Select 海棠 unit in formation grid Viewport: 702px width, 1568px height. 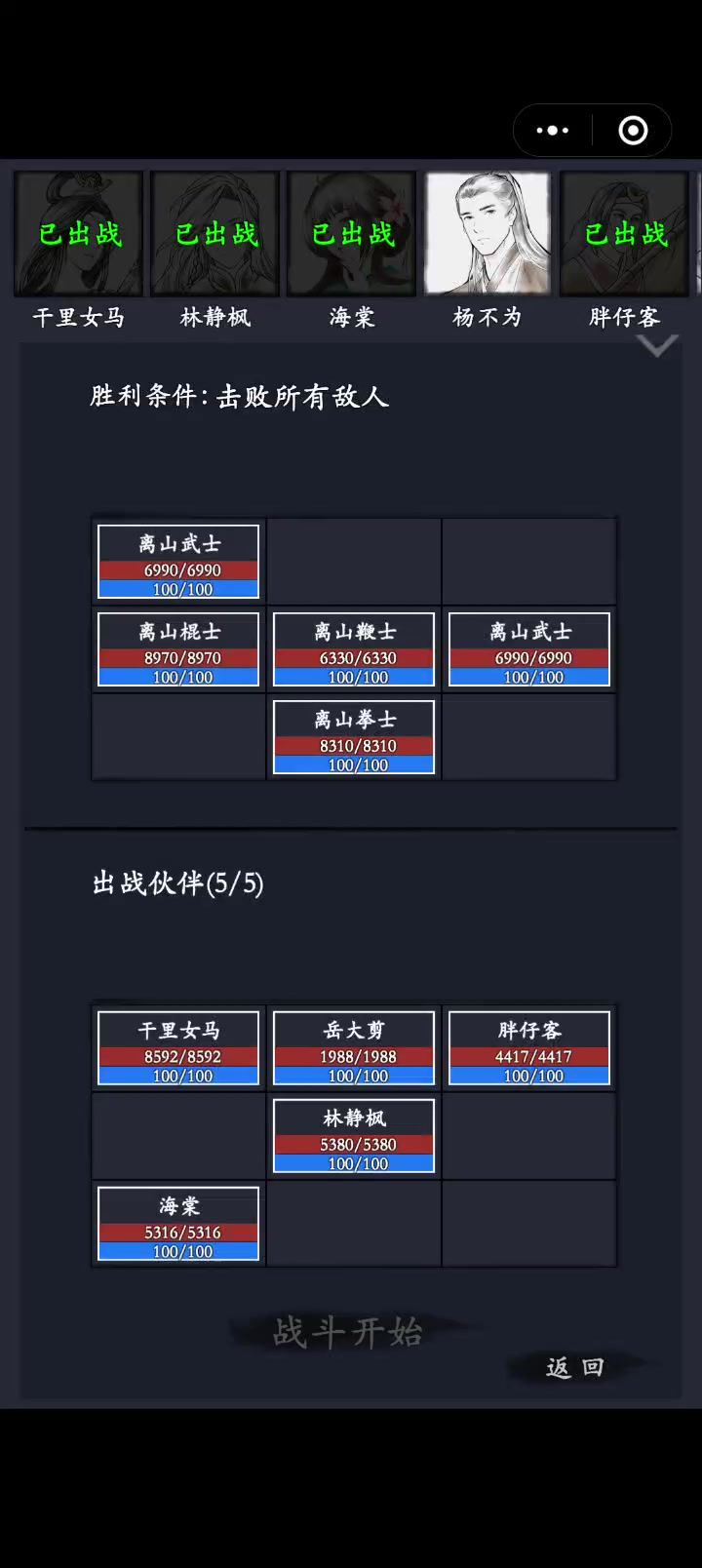178,1224
